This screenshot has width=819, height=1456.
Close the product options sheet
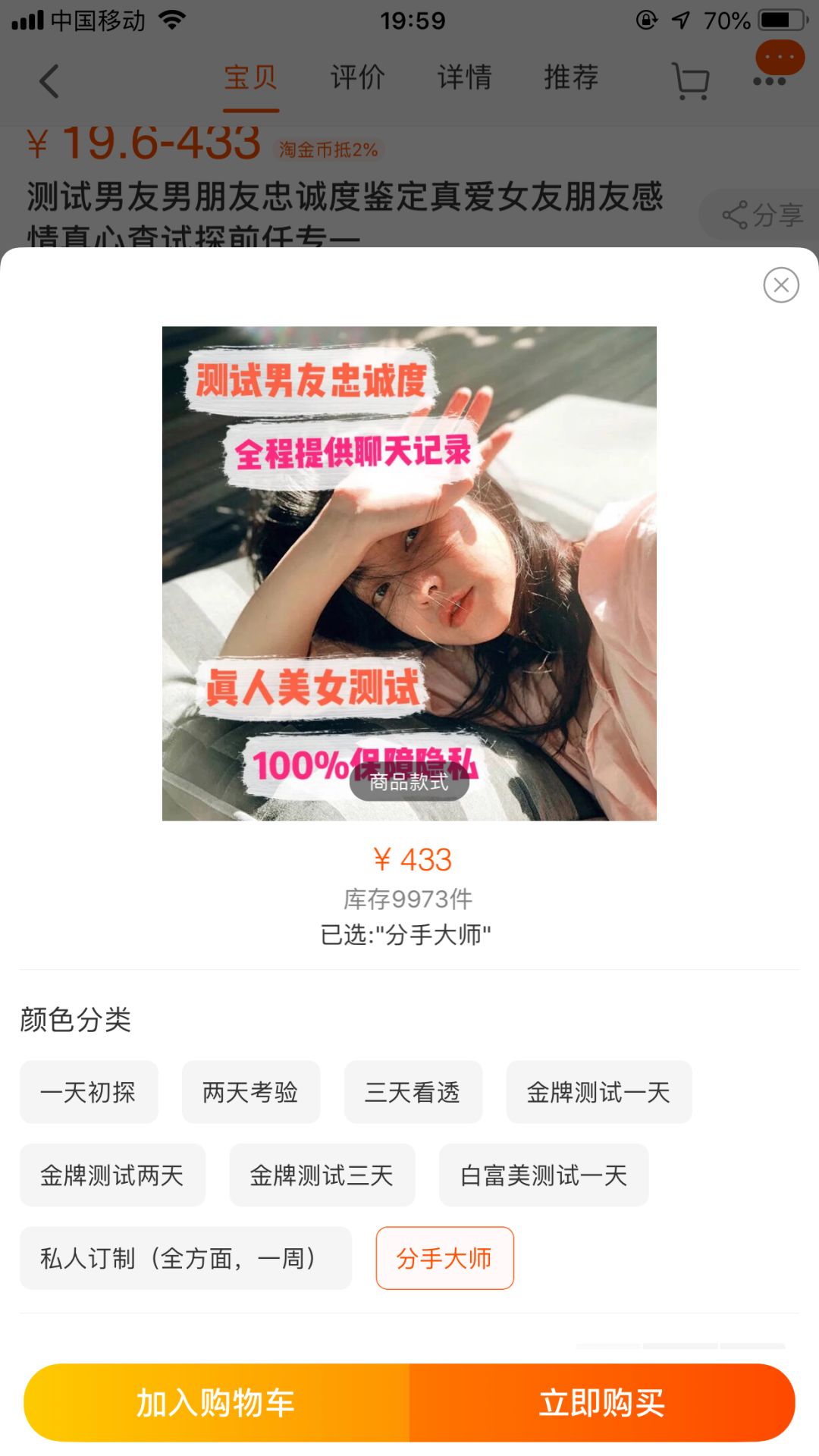point(781,285)
